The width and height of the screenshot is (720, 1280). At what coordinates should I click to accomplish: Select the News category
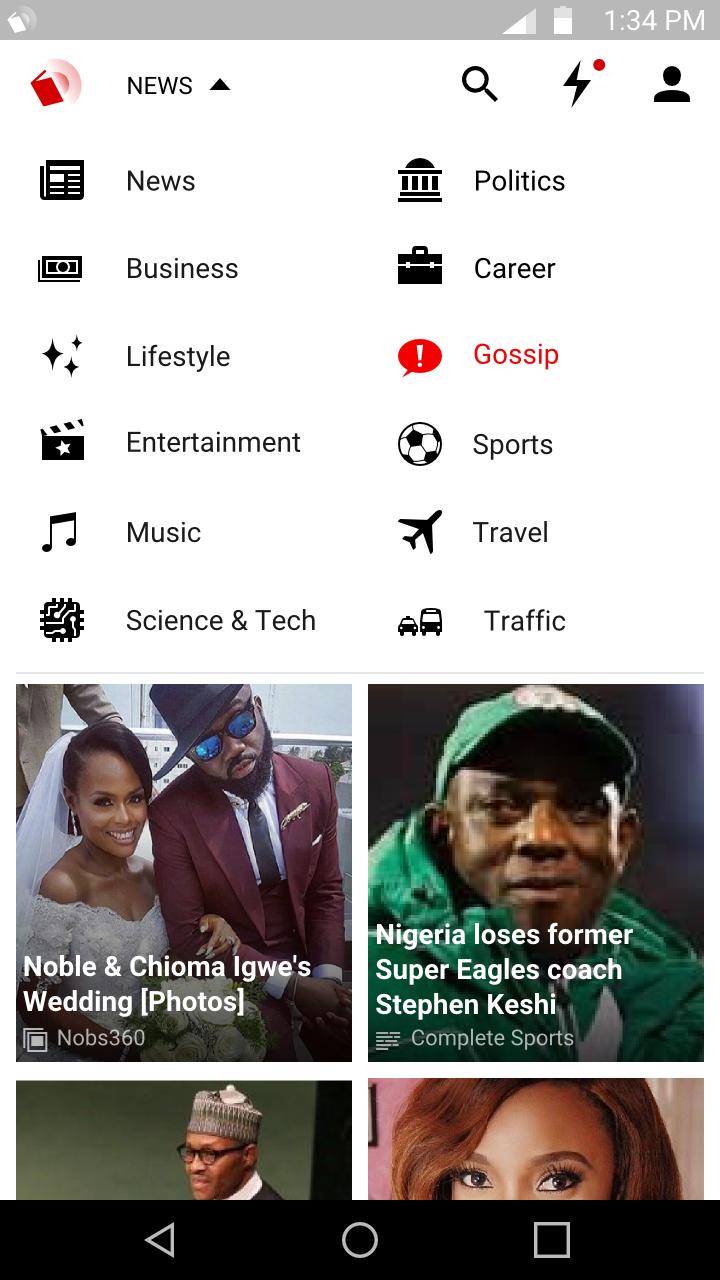coord(160,181)
